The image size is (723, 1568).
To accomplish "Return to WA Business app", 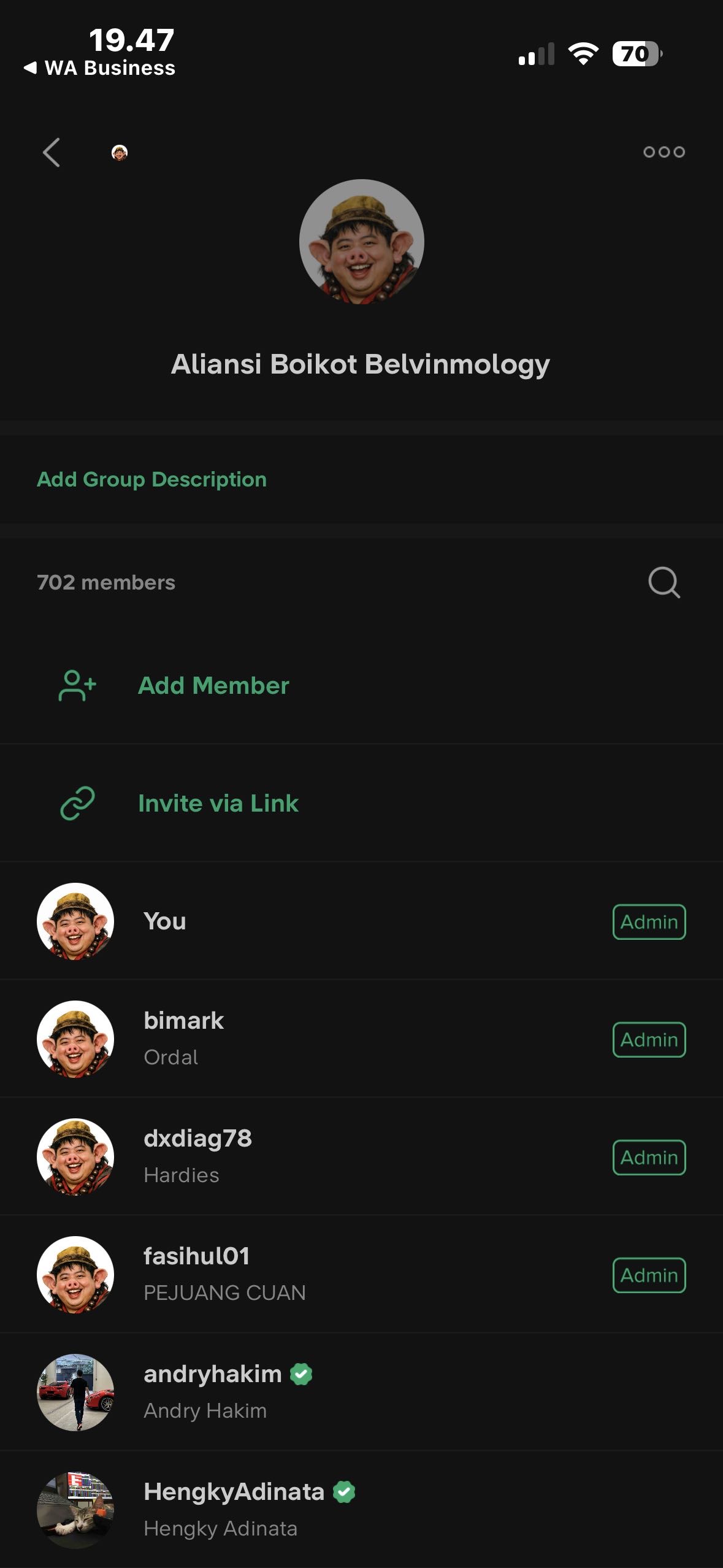I will click(x=100, y=68).
